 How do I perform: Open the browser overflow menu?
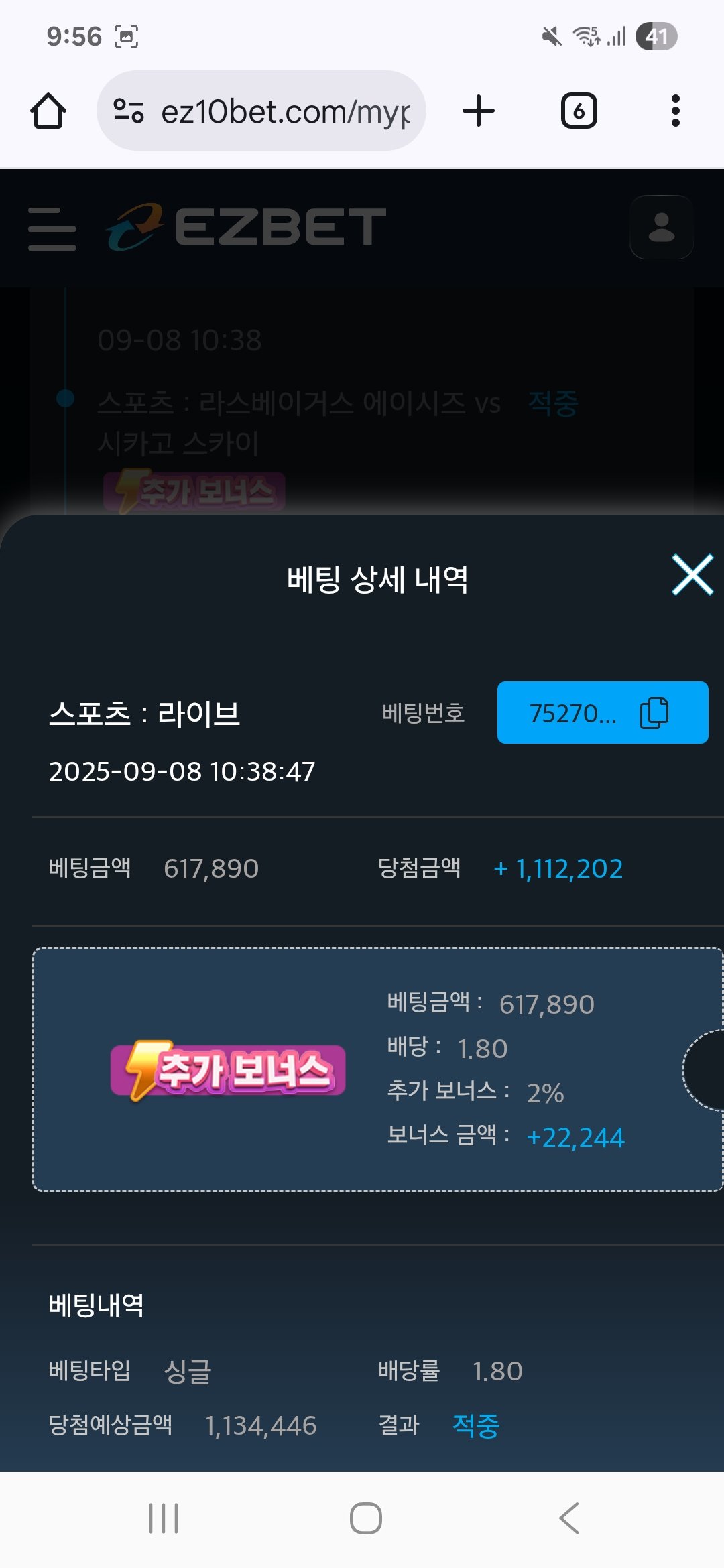click(x=675, y=111)
